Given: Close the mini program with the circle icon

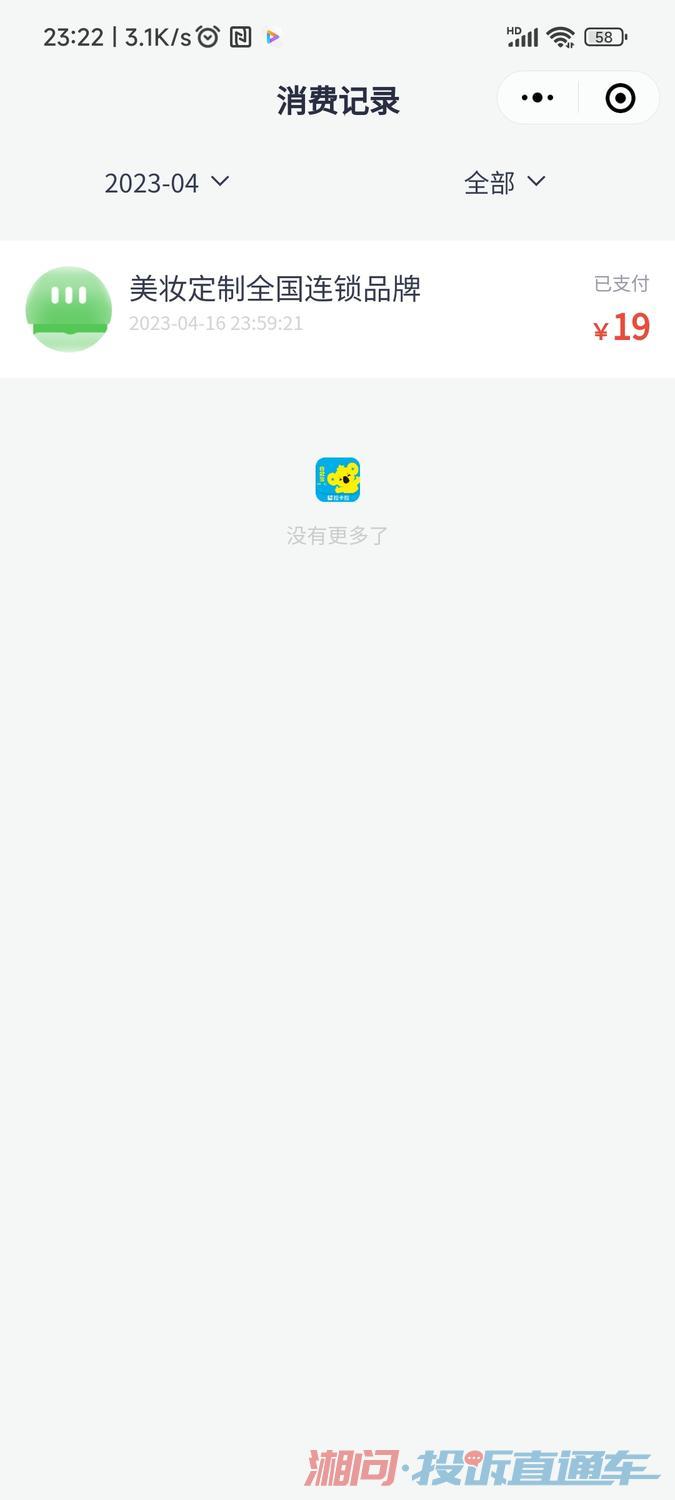Looking at the screenshot, I should pyautogui.click(x=620, y=98).
